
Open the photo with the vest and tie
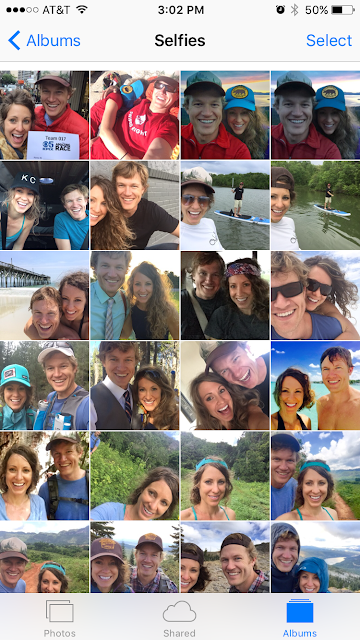click(135, 385)
